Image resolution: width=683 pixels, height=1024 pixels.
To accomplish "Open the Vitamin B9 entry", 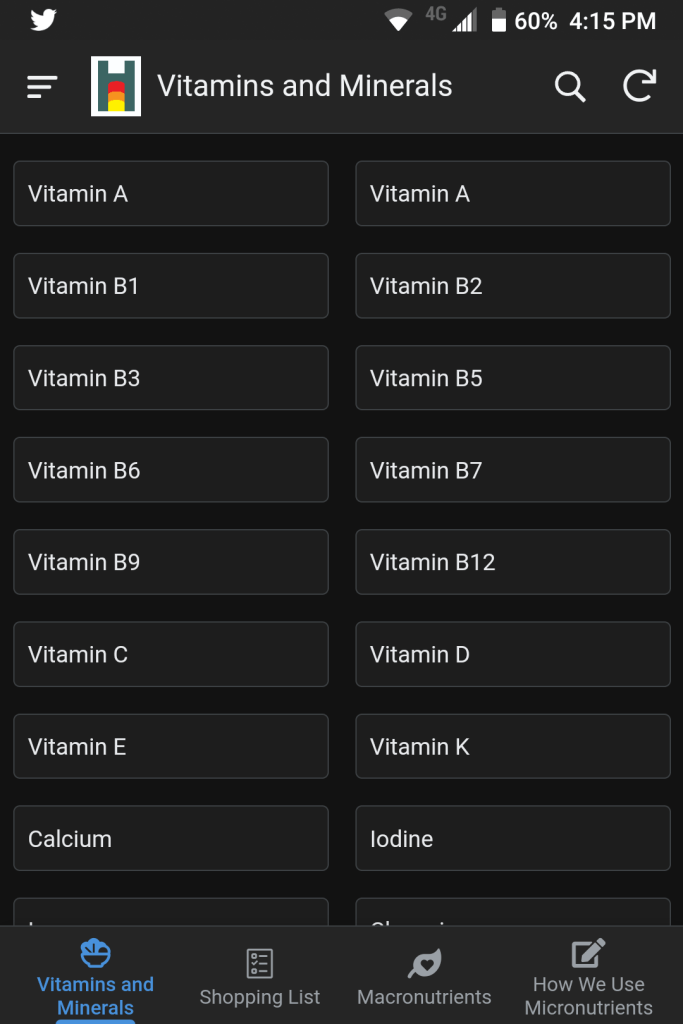I will [x=170, y=562].
